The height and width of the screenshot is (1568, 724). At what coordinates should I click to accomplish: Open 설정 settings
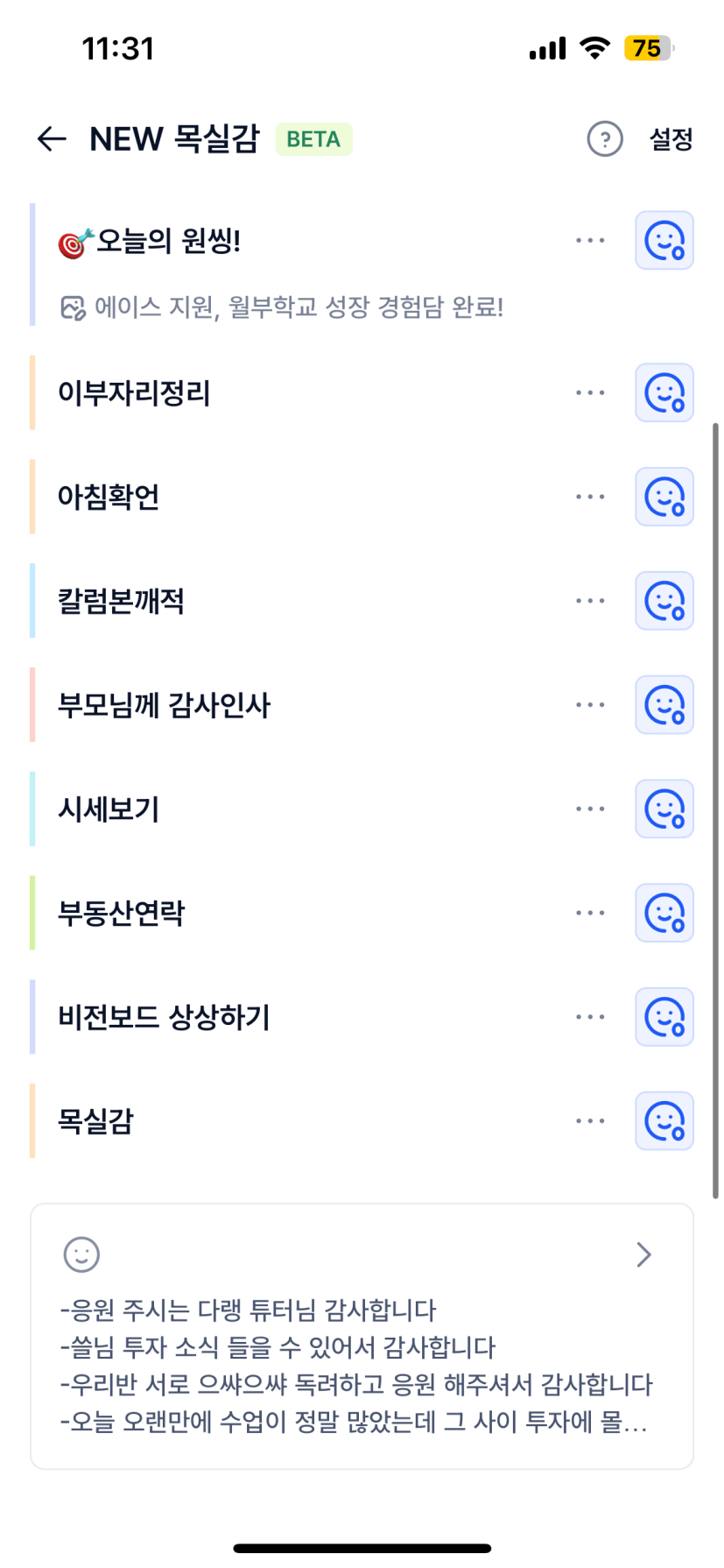click(x=671, y=138)
